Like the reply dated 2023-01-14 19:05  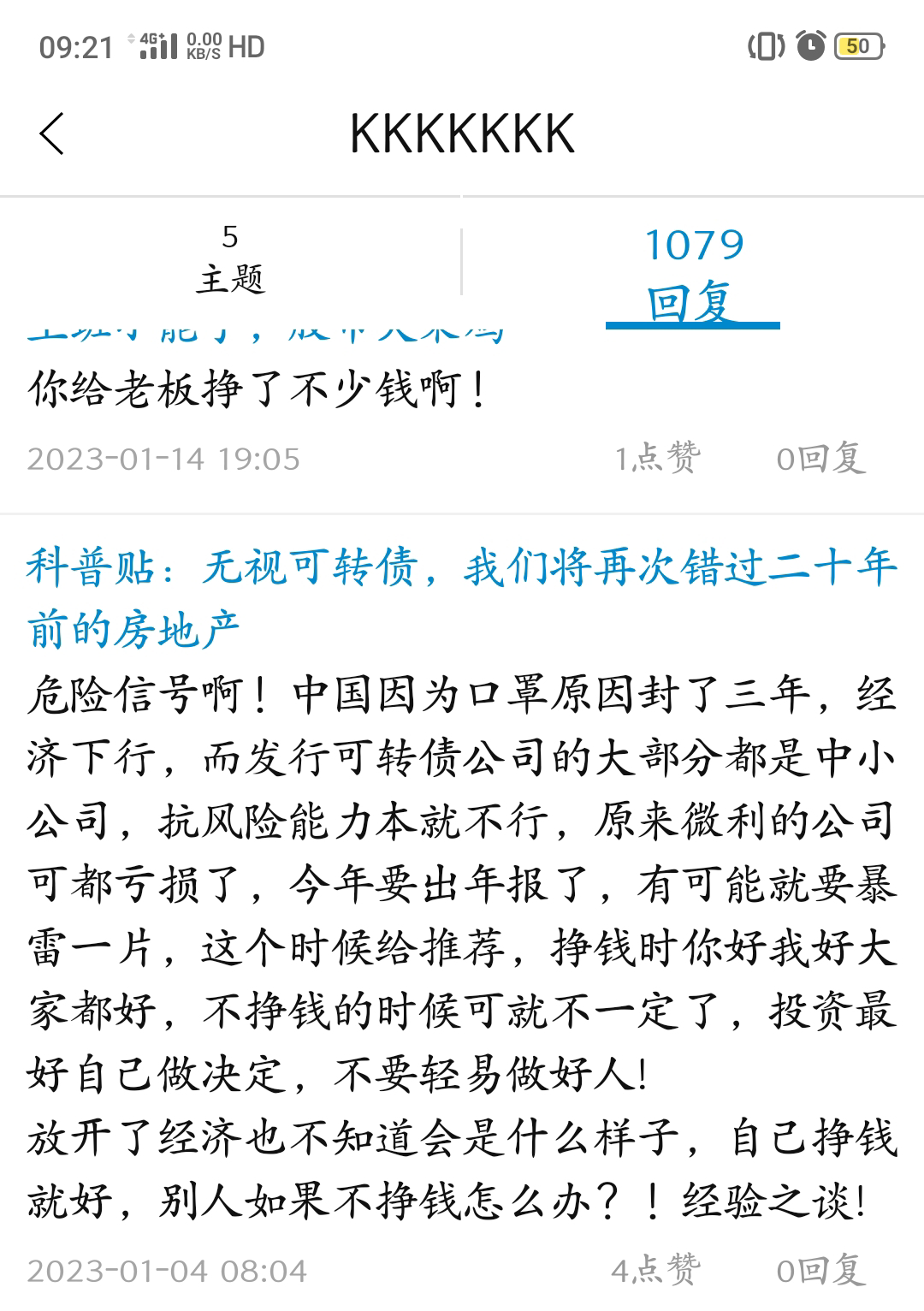(x=657, y=459)
